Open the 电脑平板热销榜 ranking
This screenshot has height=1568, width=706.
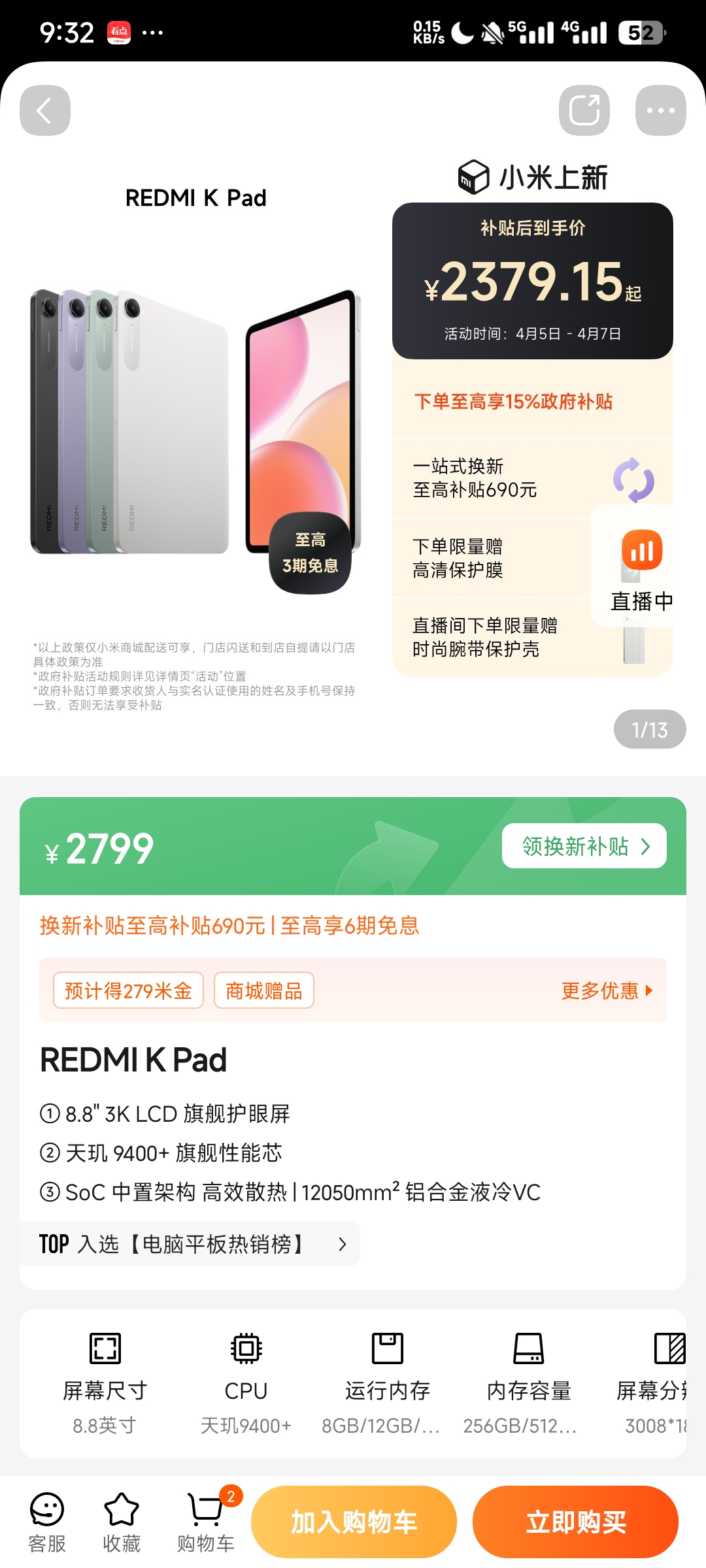click(x=193, y=1244)
